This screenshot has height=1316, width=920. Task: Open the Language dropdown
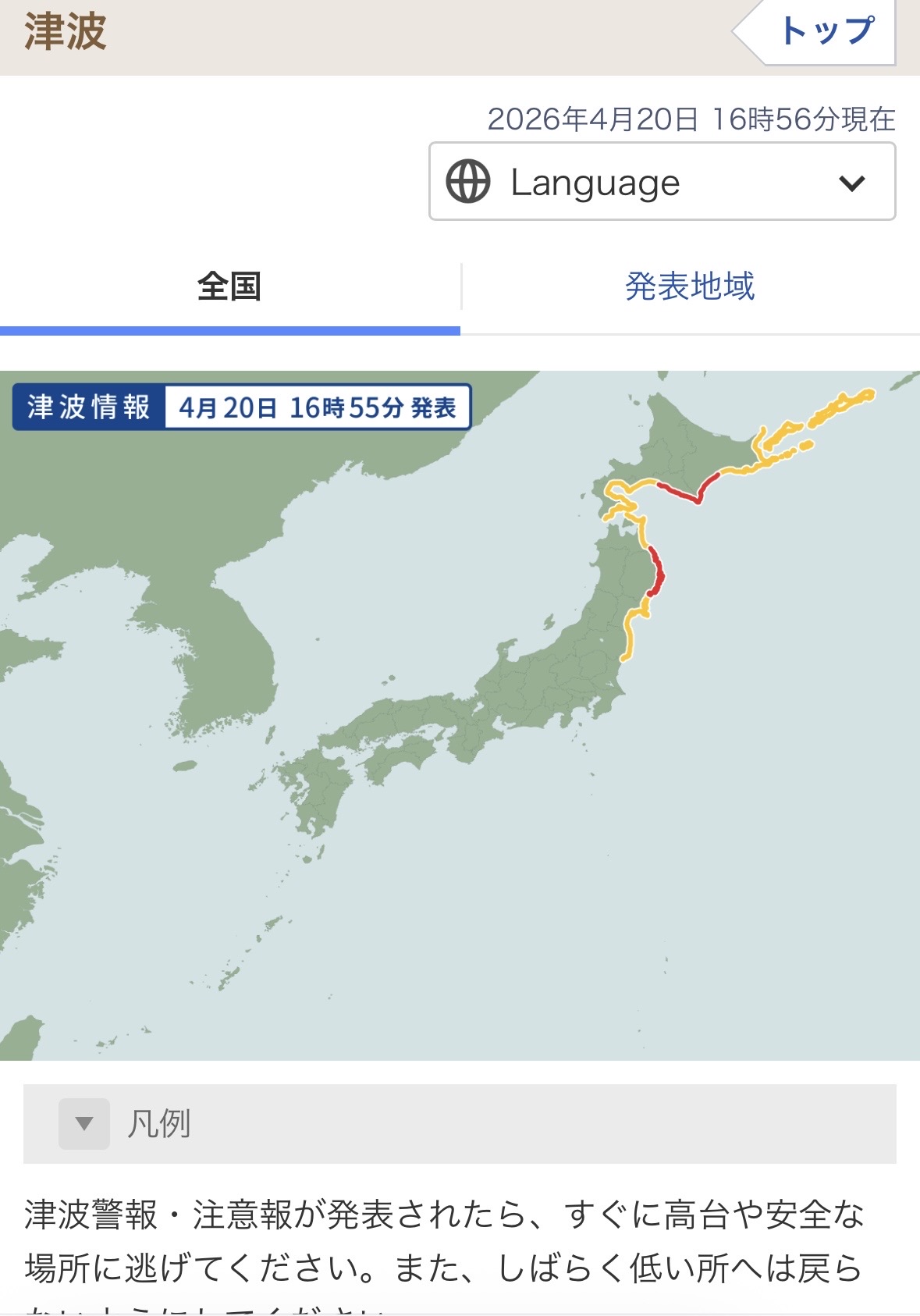662,181
